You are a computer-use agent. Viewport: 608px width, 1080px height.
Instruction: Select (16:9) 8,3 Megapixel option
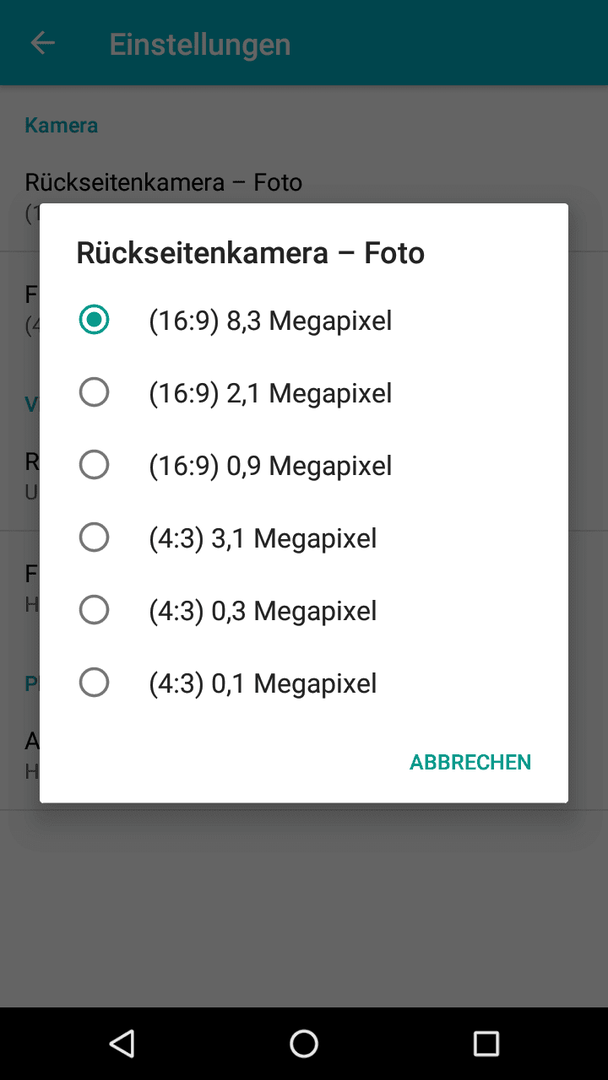click(304, 320)
